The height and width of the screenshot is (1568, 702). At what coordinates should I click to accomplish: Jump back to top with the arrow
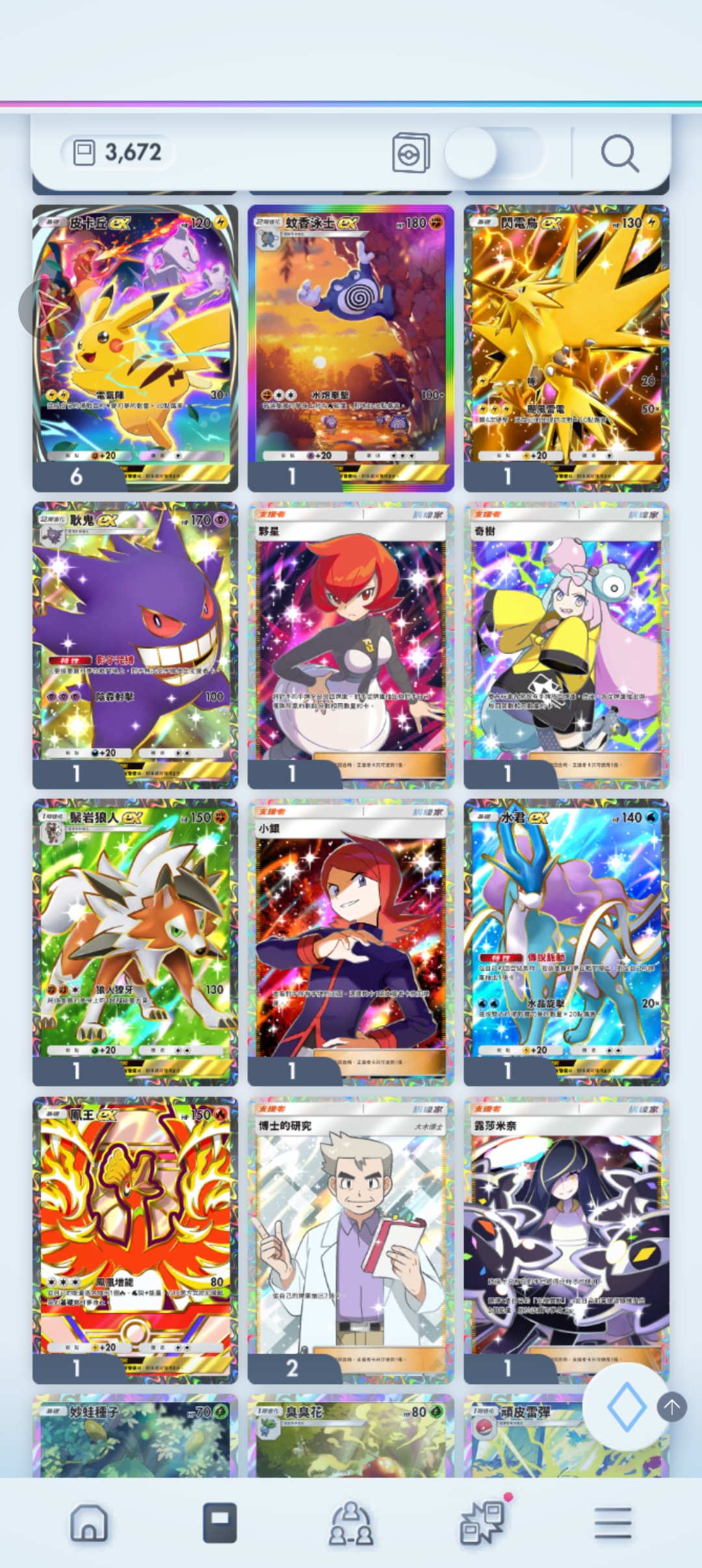pos(672,1407)
